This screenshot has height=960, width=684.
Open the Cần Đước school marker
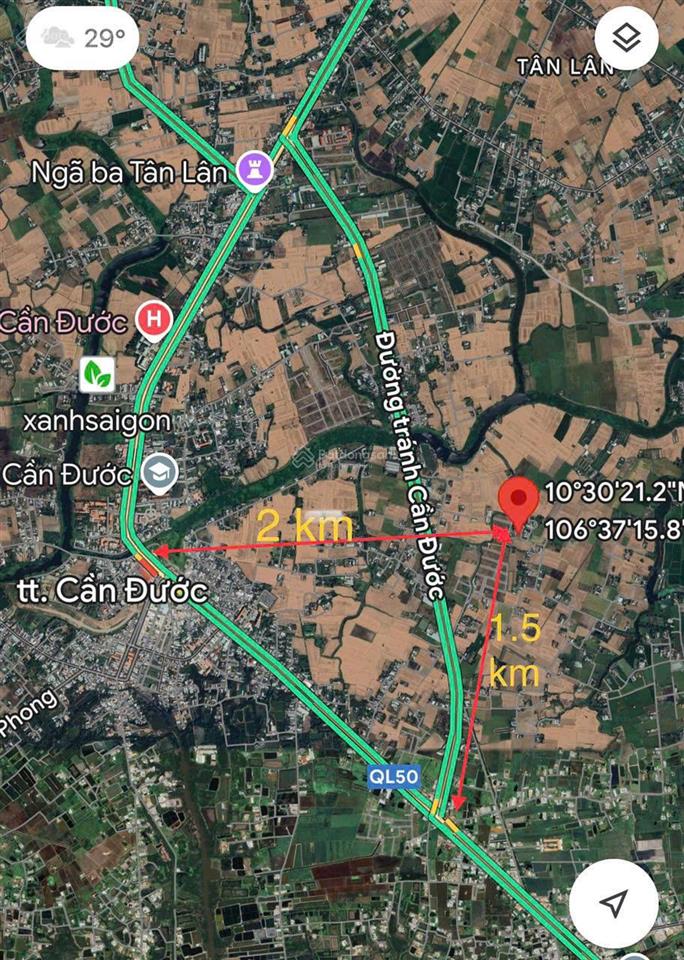[x=158, y=473]
